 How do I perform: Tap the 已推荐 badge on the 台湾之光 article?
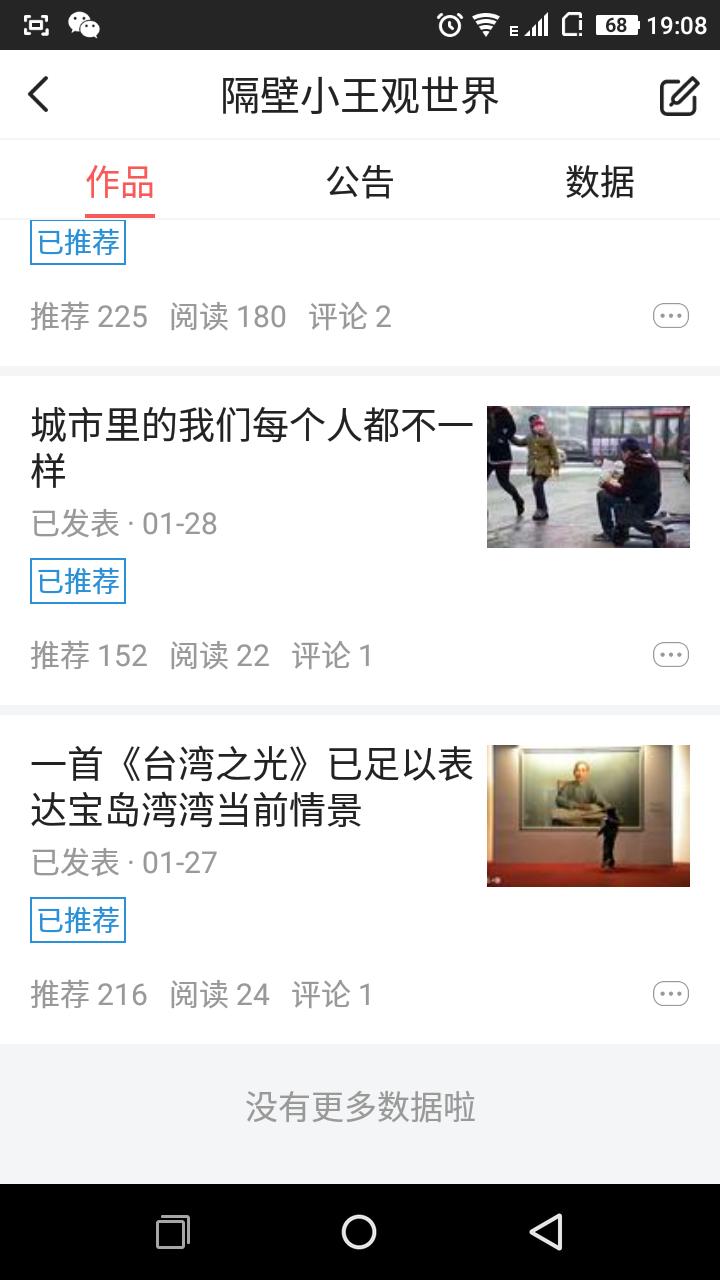click(77, 920)
